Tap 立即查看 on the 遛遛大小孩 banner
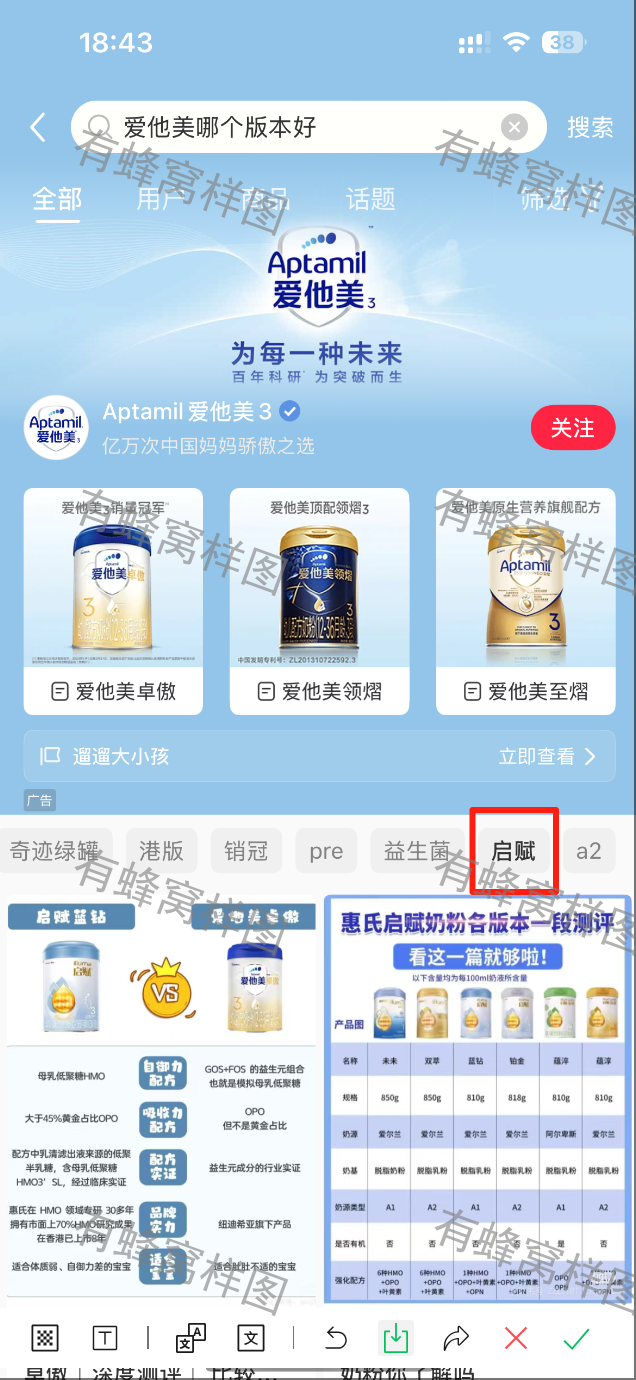The image size is (636, 1380). [547, 757]
